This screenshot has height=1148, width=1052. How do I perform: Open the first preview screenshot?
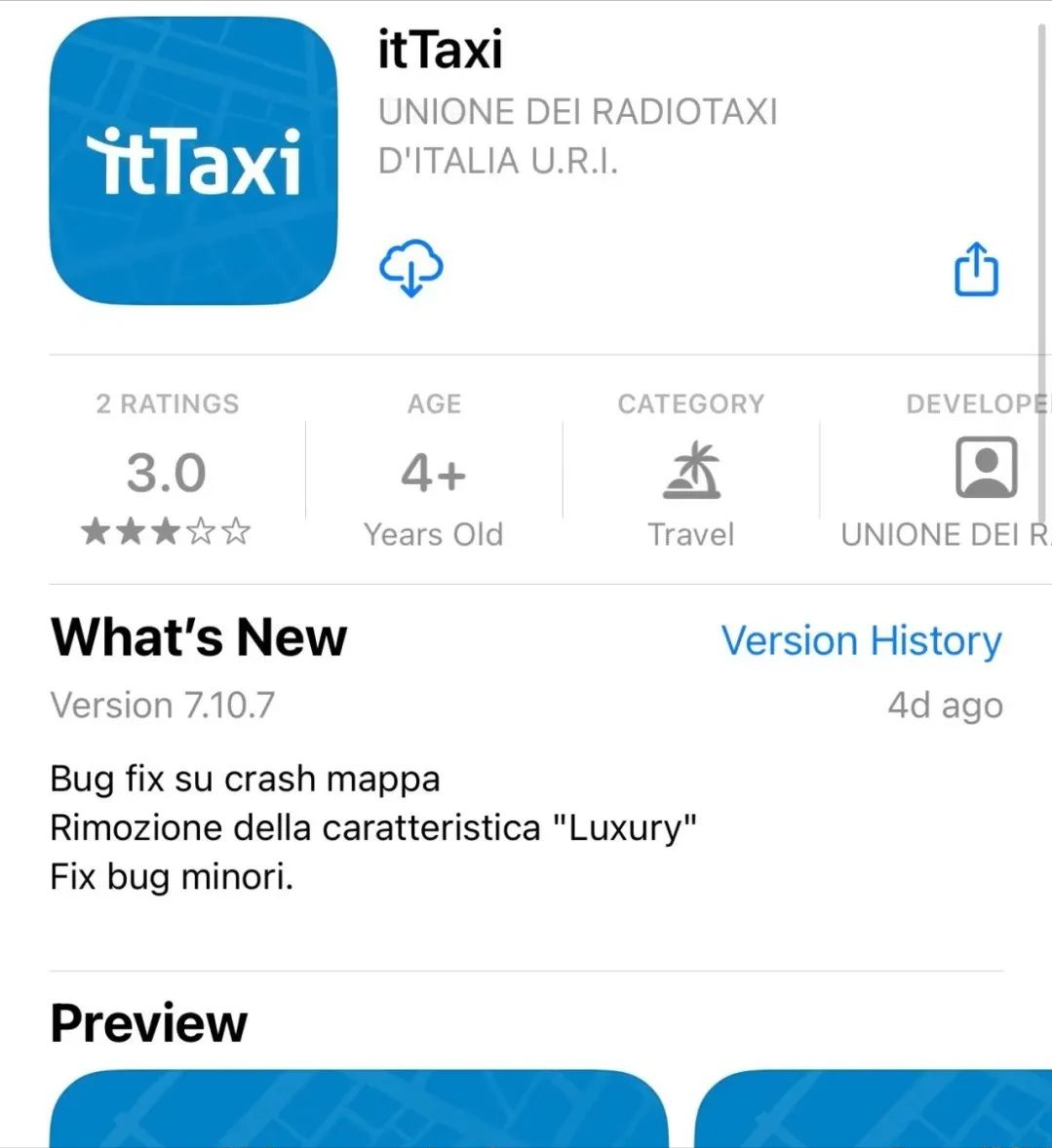click(359, 1109)
